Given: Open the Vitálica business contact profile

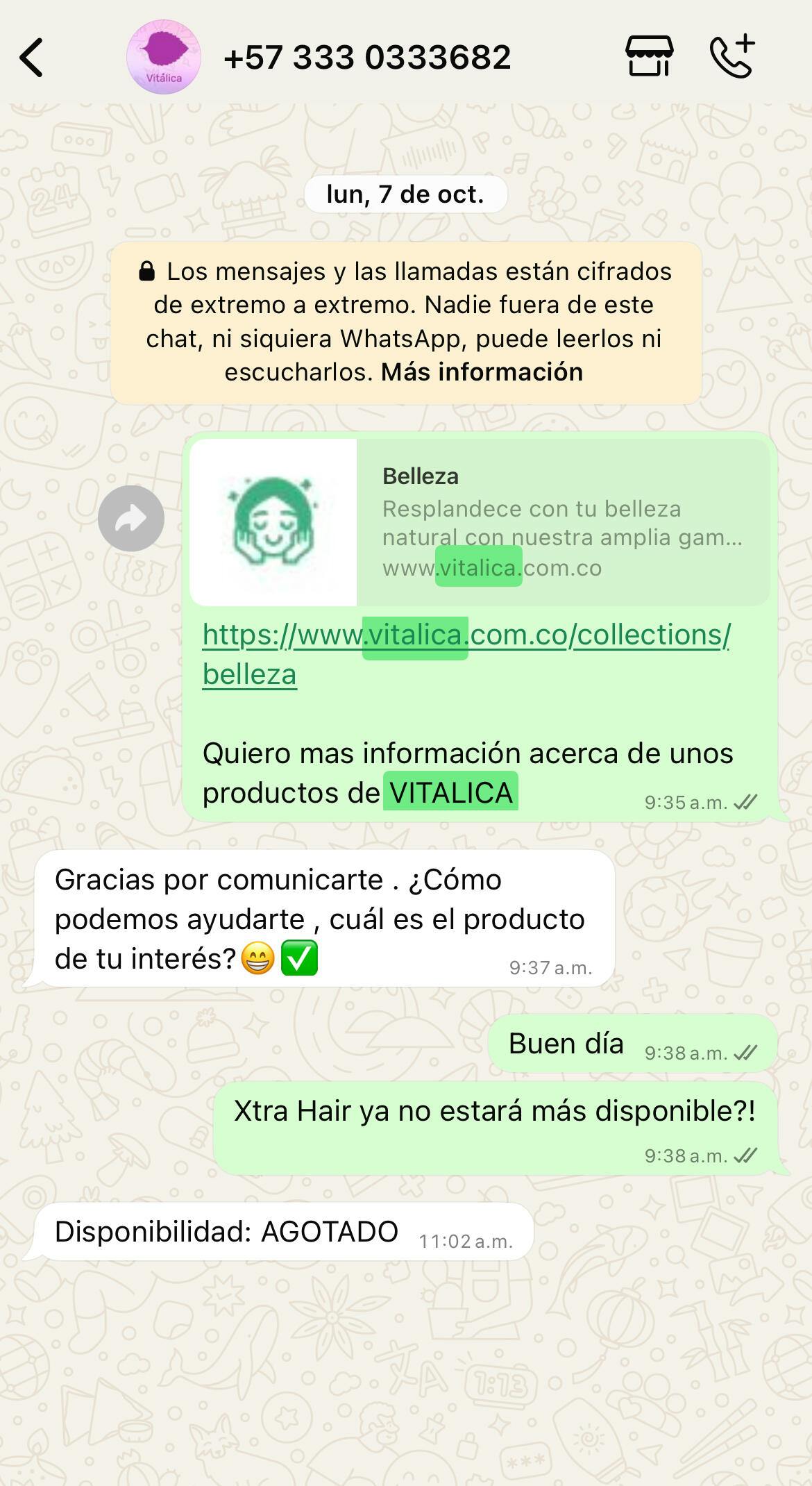Looking at the screenshot, I should pos(164,57).
